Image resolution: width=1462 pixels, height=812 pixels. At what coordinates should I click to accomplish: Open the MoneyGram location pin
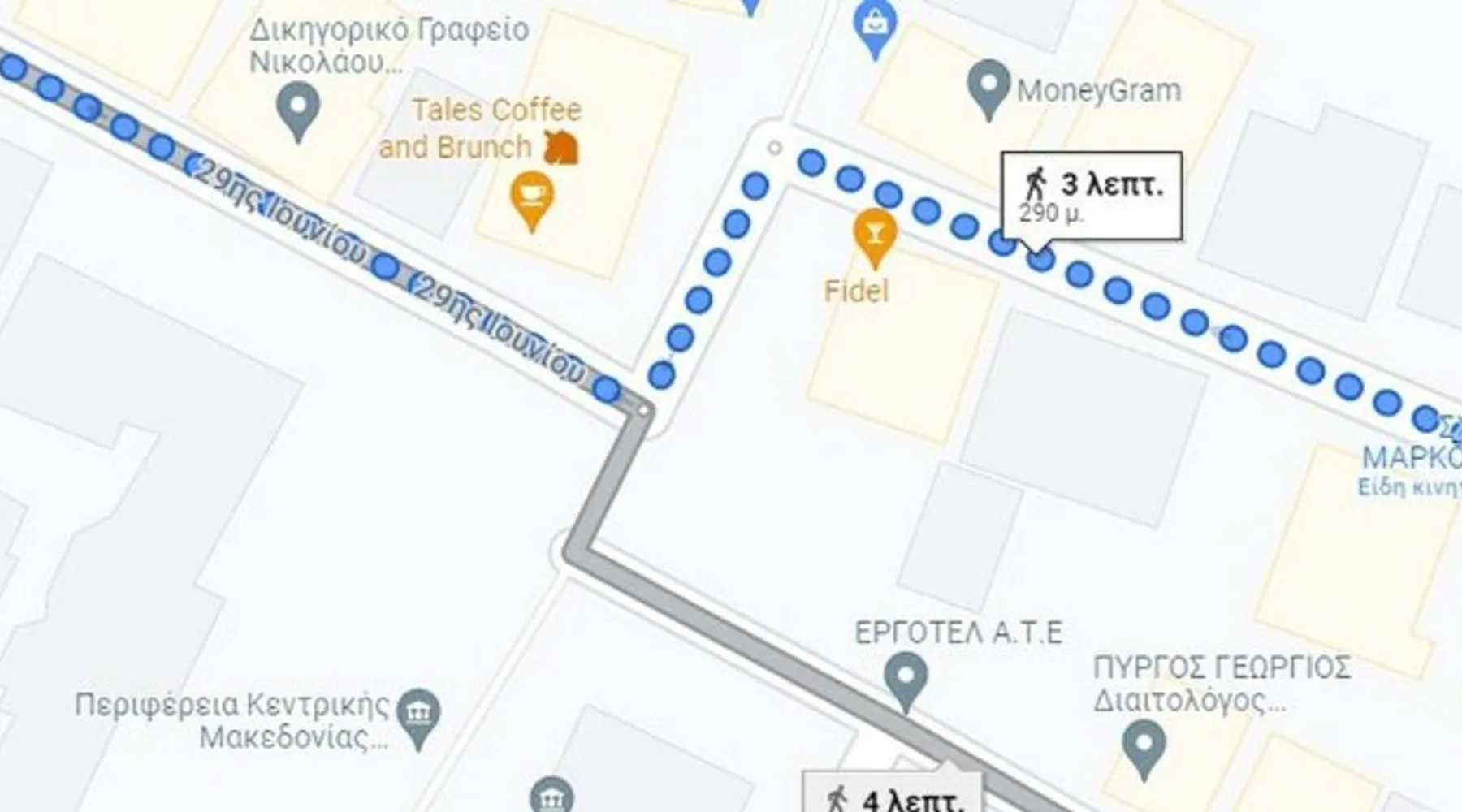pyautogui.click(x=988, y=86)
